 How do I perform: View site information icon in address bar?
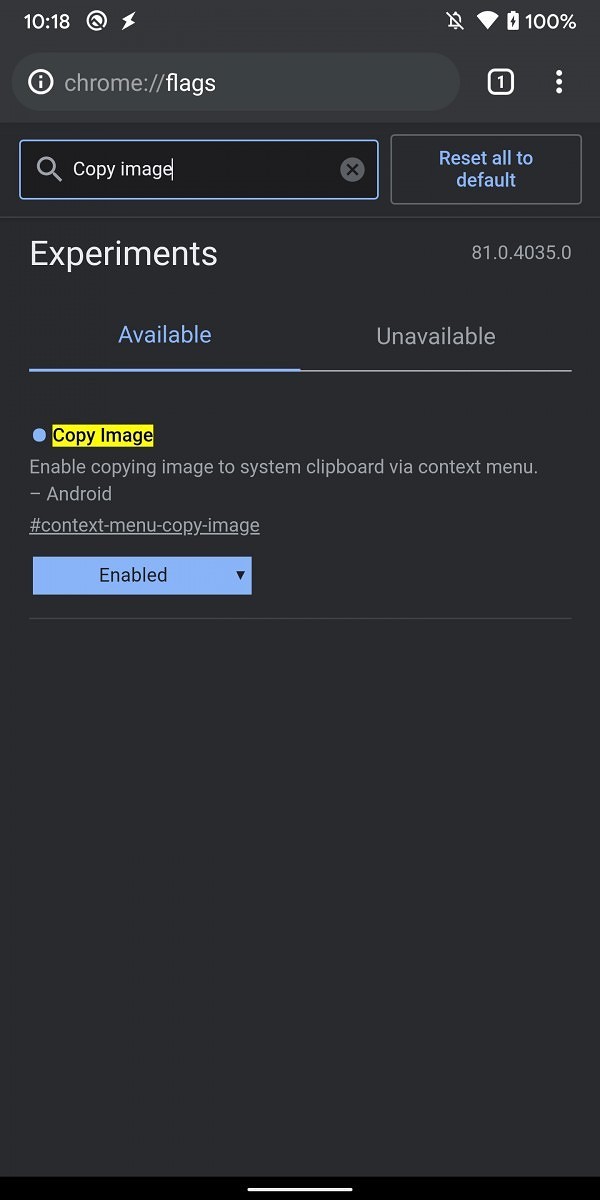[x=40, y=82]
